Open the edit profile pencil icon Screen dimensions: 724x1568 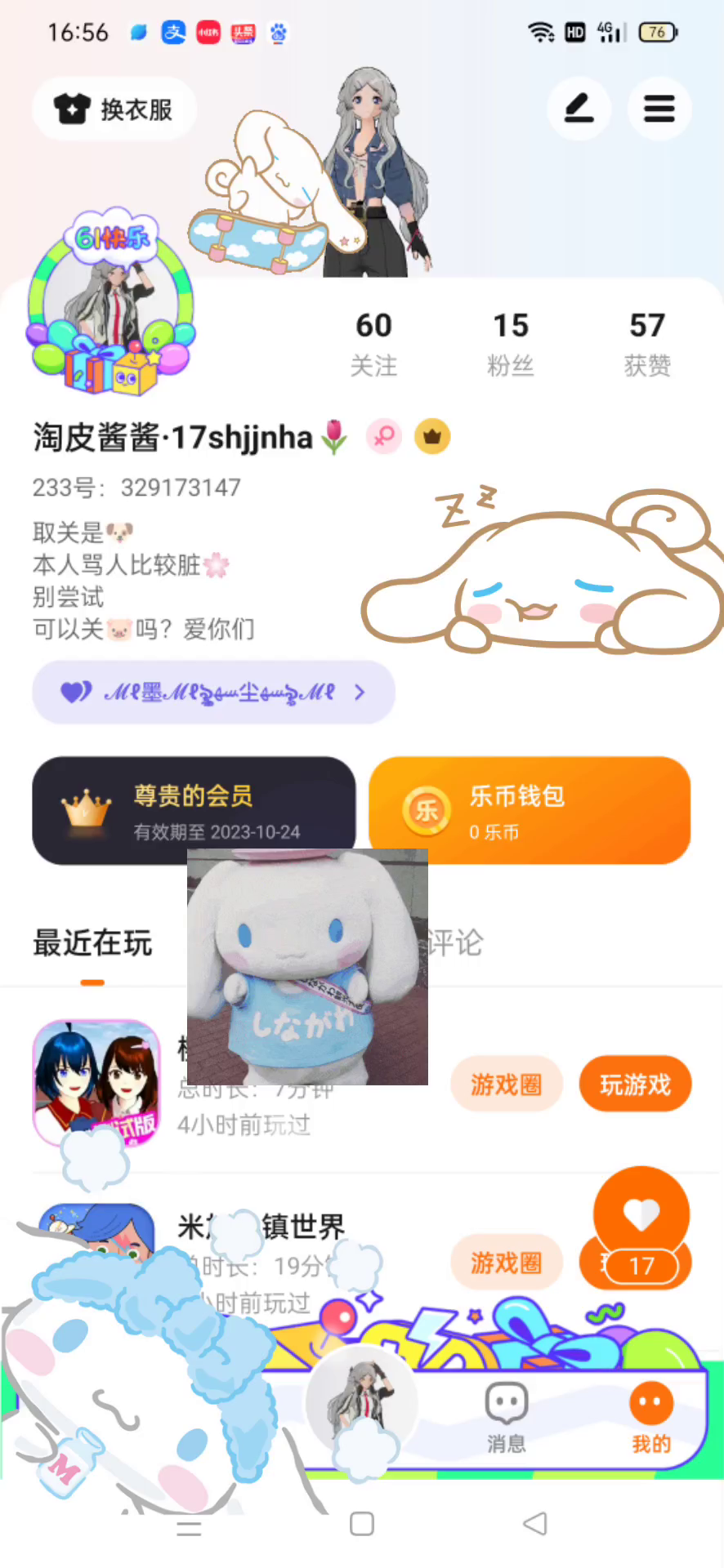(x=579, y=109)
